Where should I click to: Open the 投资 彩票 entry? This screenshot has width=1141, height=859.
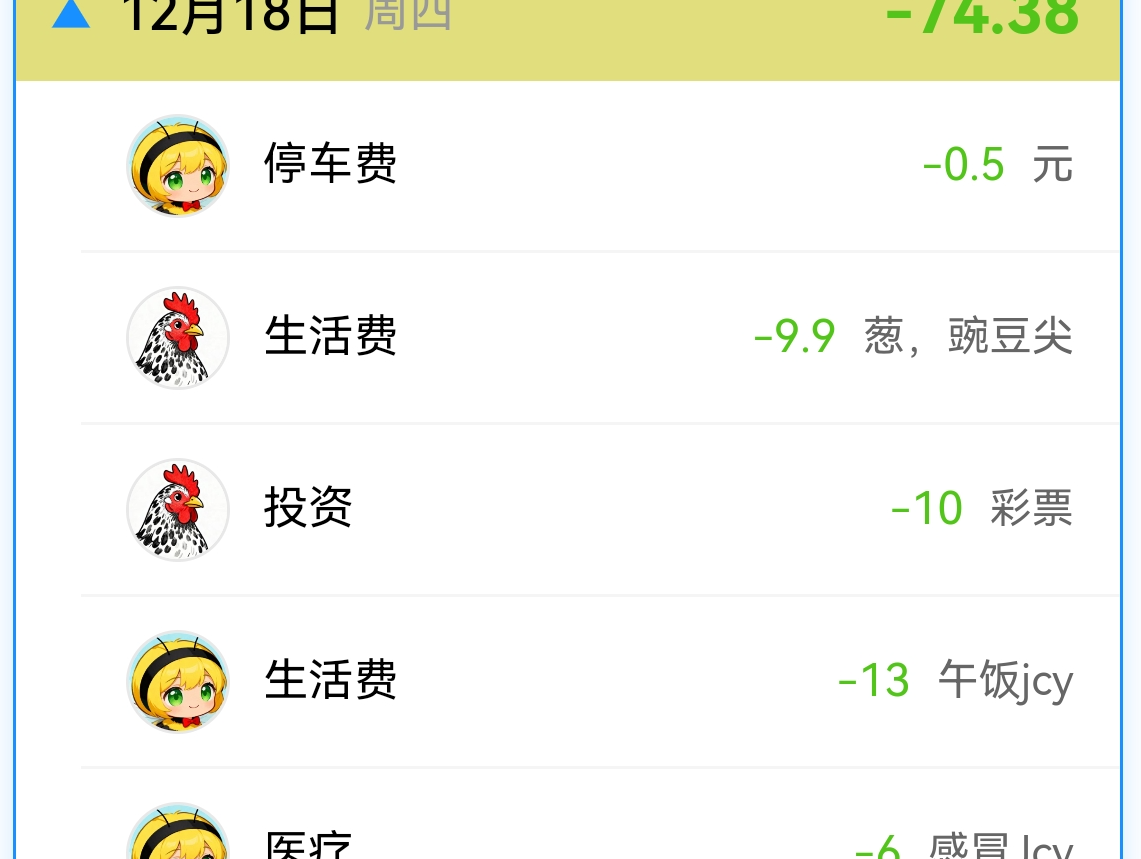click(600, 509)
